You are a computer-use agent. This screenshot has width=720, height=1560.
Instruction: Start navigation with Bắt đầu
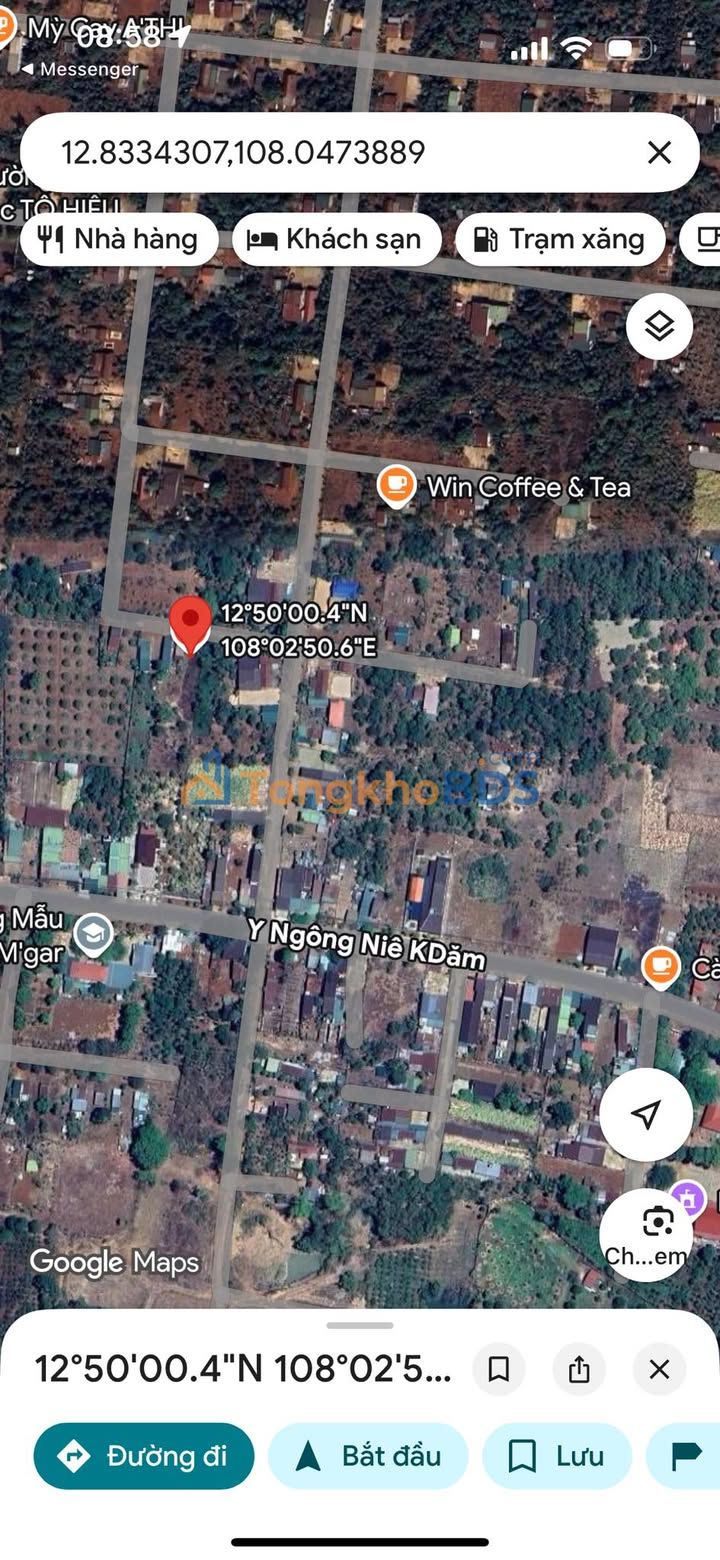click(368, 1456)
